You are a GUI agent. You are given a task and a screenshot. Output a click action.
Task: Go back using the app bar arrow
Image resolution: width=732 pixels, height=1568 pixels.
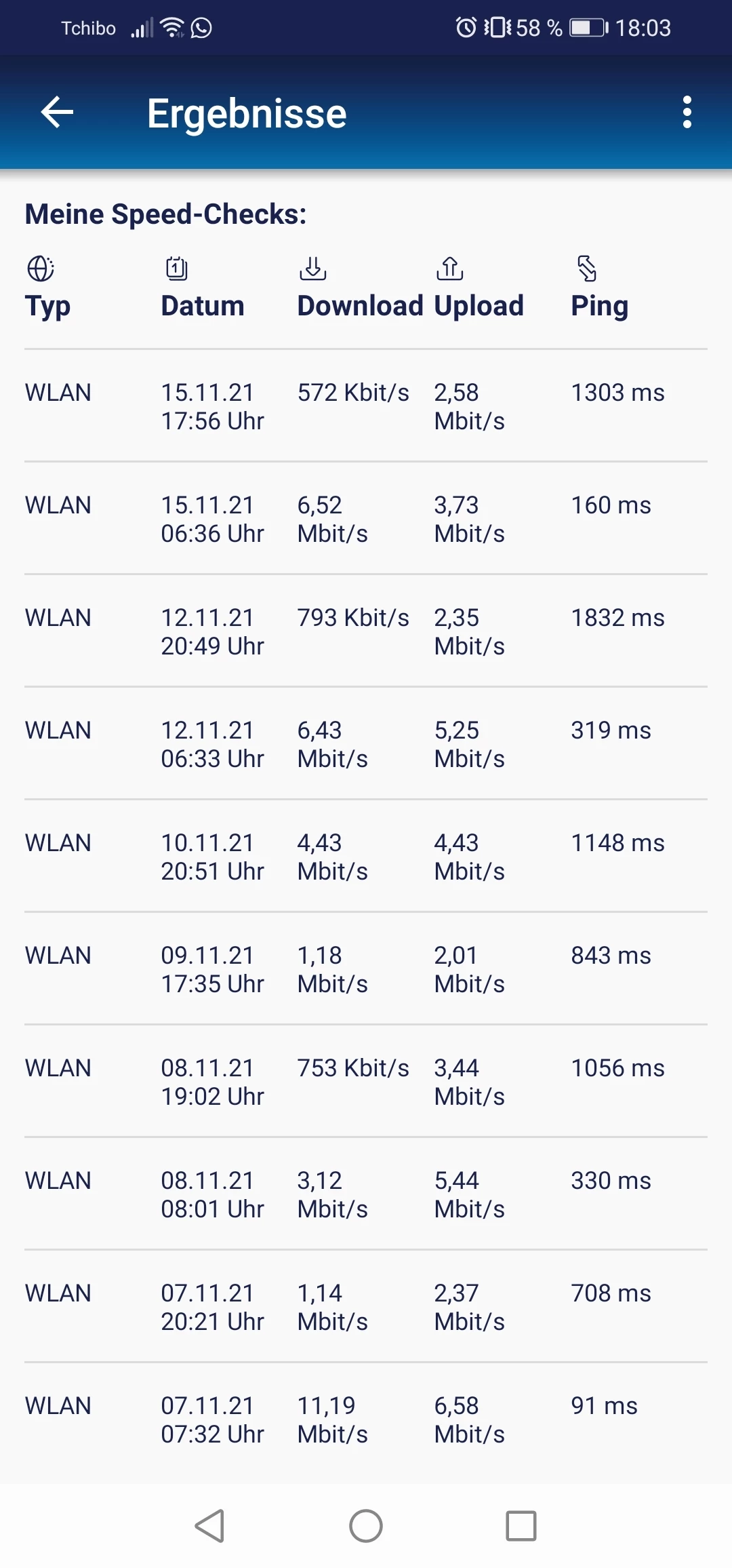coord(57,112)
